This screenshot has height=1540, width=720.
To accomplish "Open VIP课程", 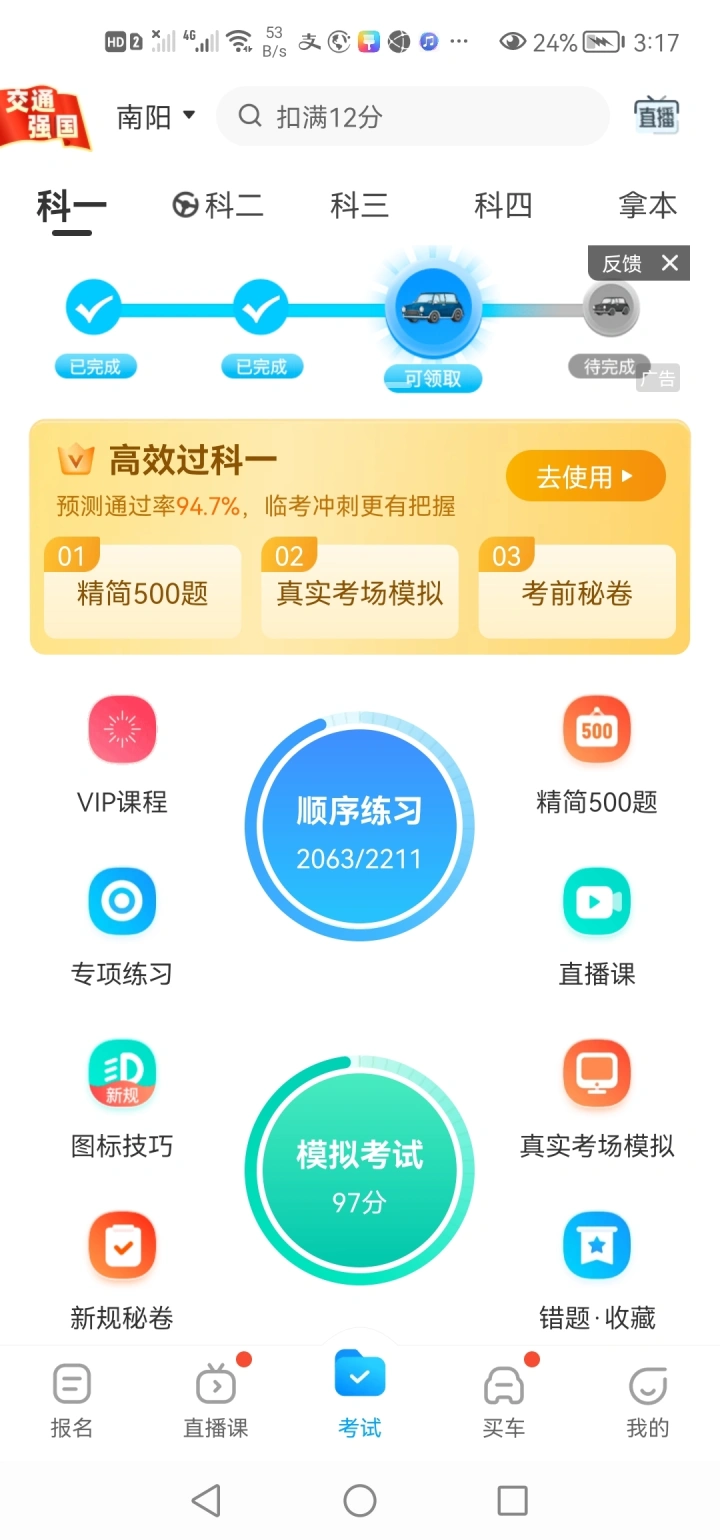I will (x=122, y=755).
